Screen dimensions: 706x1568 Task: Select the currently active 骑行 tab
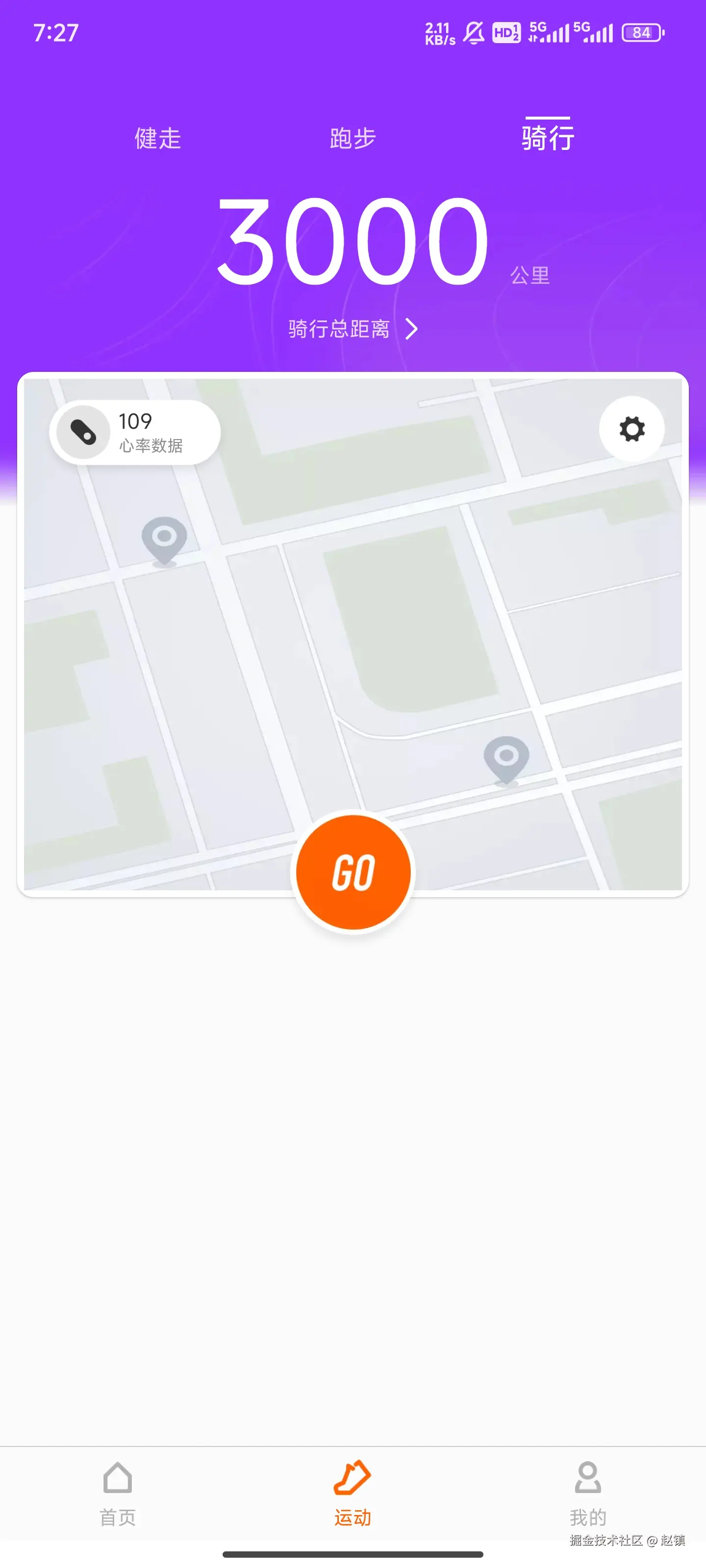(x=547, y=139)
